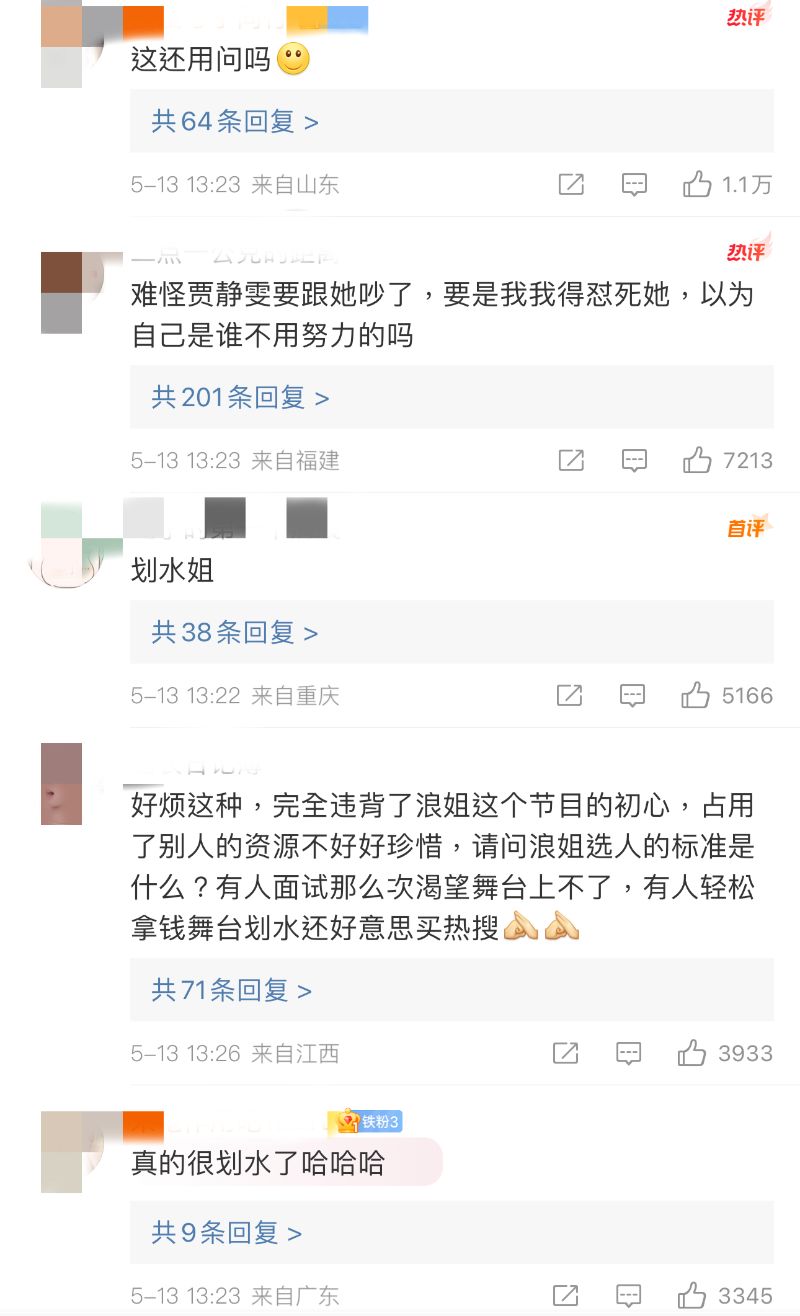View 38 replies under 划水姐

pyautogui.click(x=235, y=633)
